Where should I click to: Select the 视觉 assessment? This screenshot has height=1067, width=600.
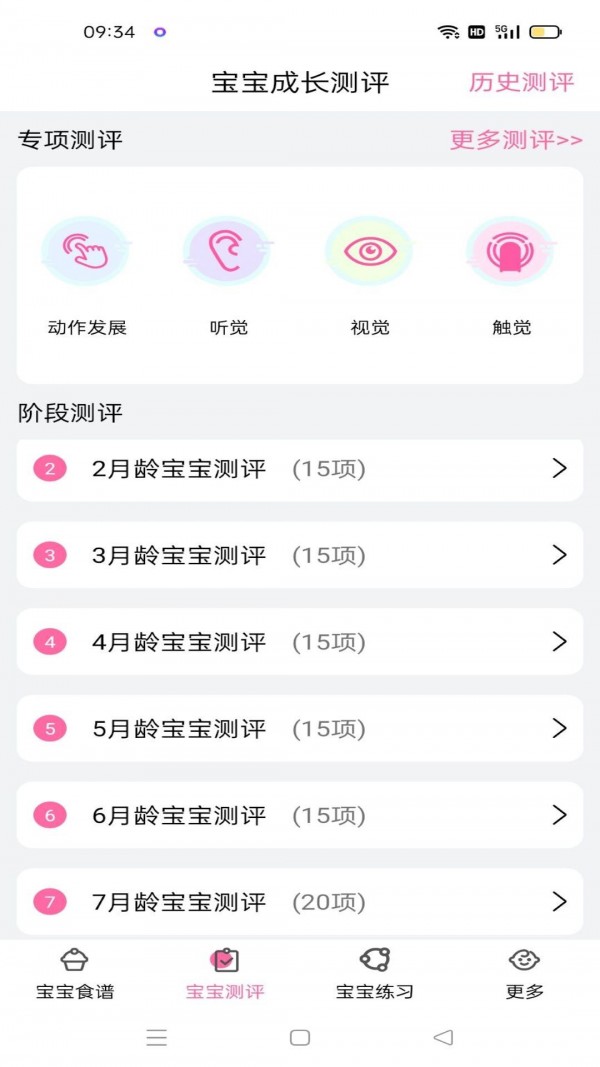pyautogui.click(x=369, y=272)
